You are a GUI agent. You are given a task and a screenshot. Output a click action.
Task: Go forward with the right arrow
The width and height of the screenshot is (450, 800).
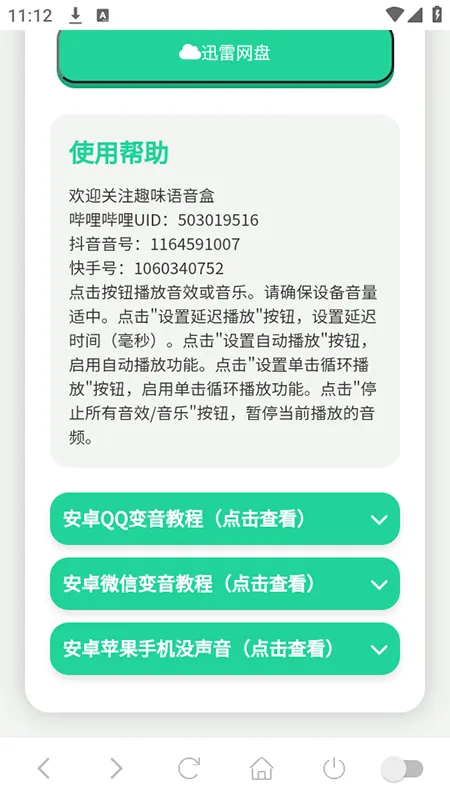[117, 768]
